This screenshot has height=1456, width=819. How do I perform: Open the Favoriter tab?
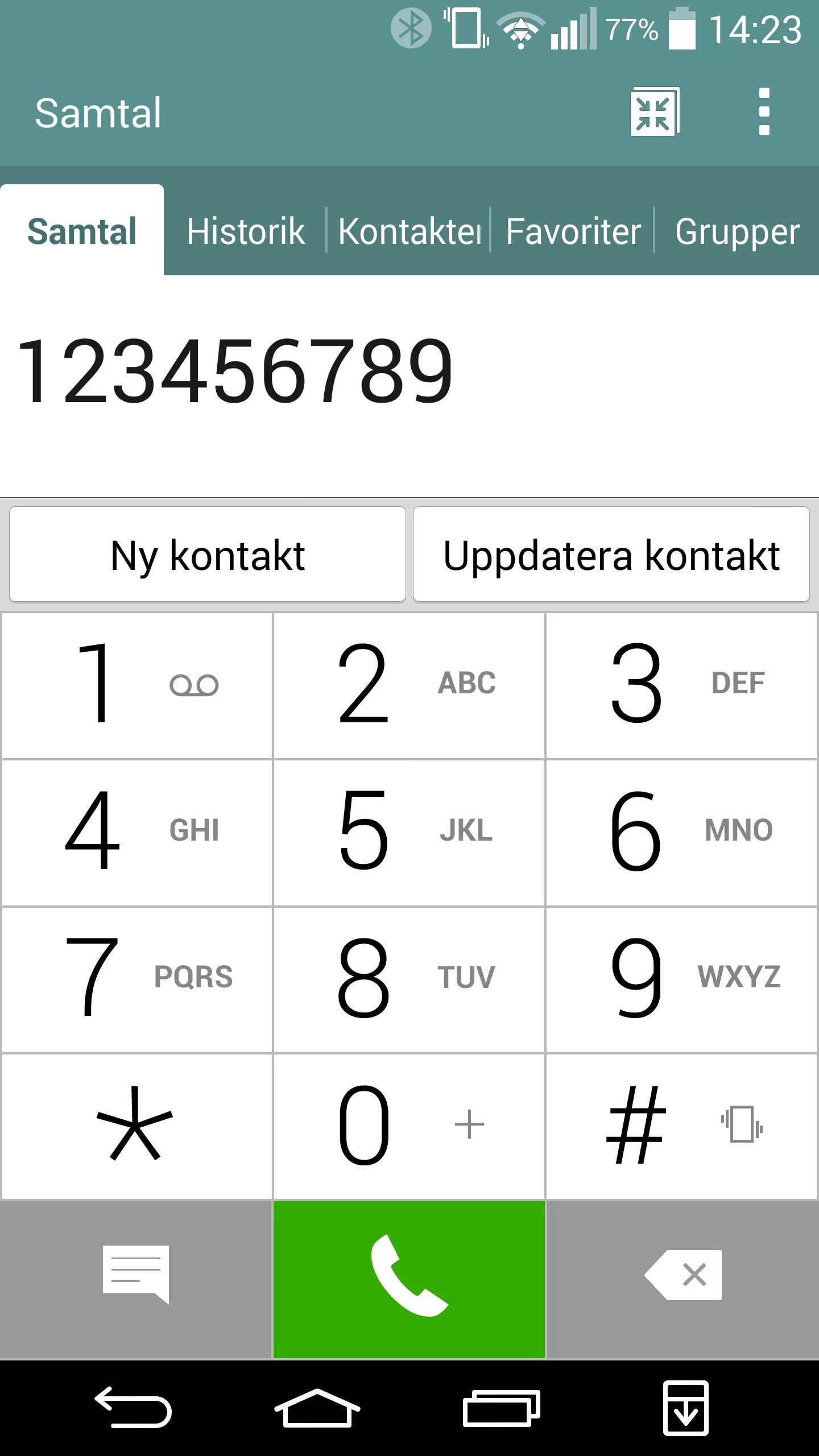(573, 231)
